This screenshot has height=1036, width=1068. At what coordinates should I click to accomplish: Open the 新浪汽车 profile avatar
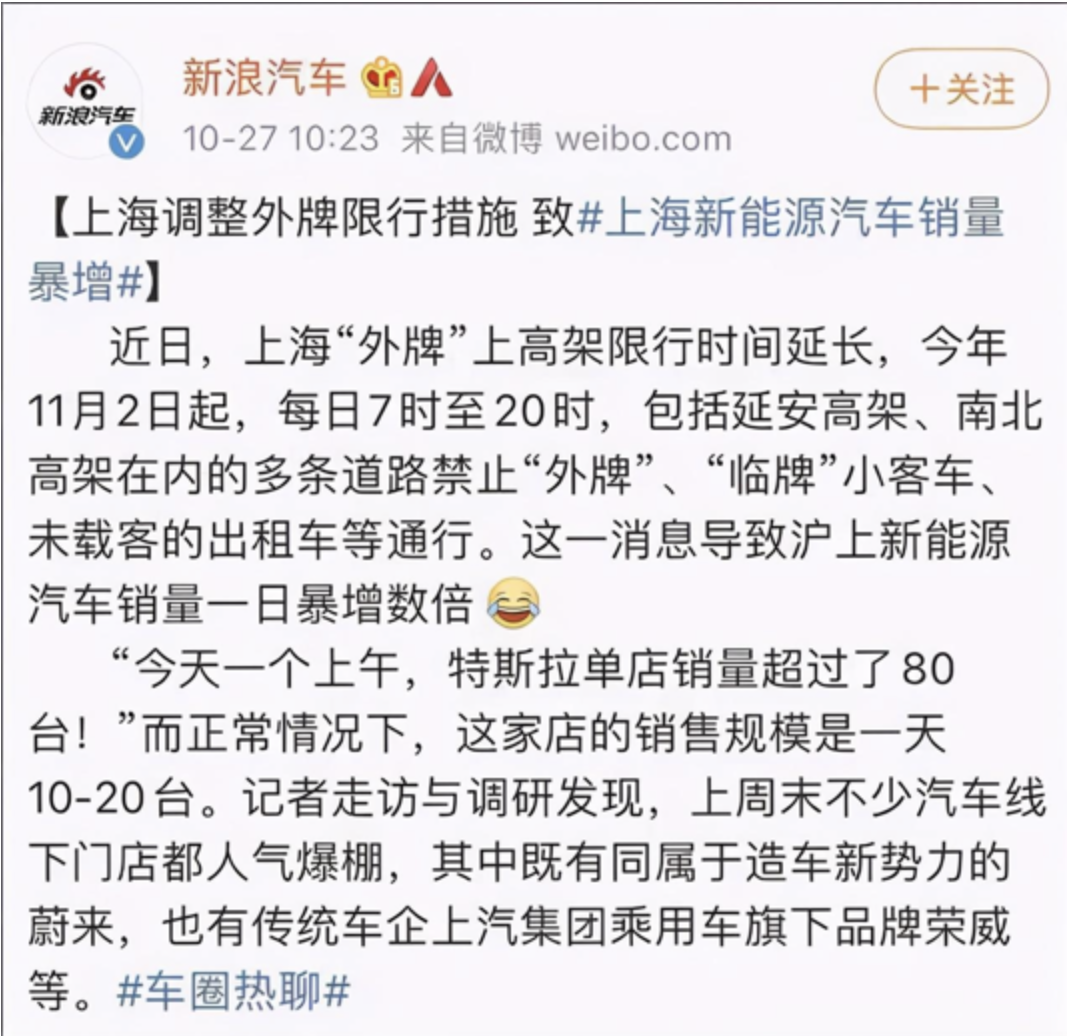point(92,99)
